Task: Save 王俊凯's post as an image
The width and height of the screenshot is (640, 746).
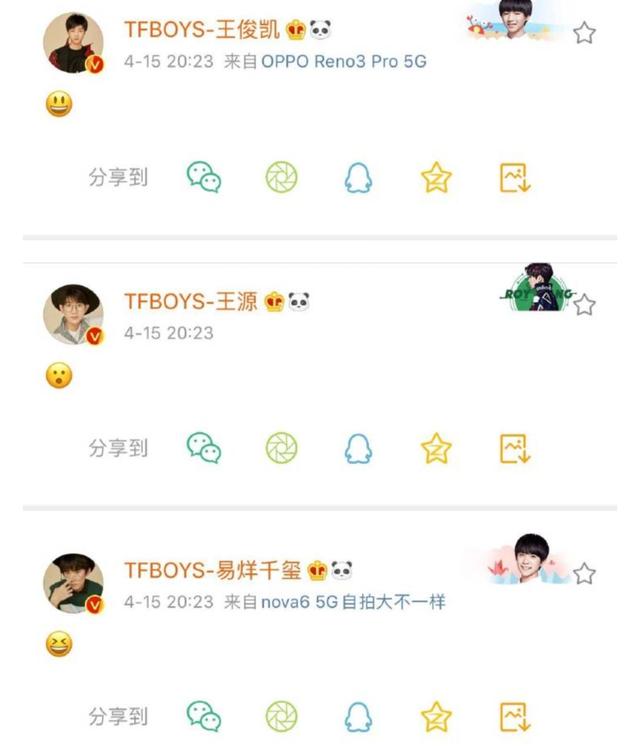Action: point(514,178)
